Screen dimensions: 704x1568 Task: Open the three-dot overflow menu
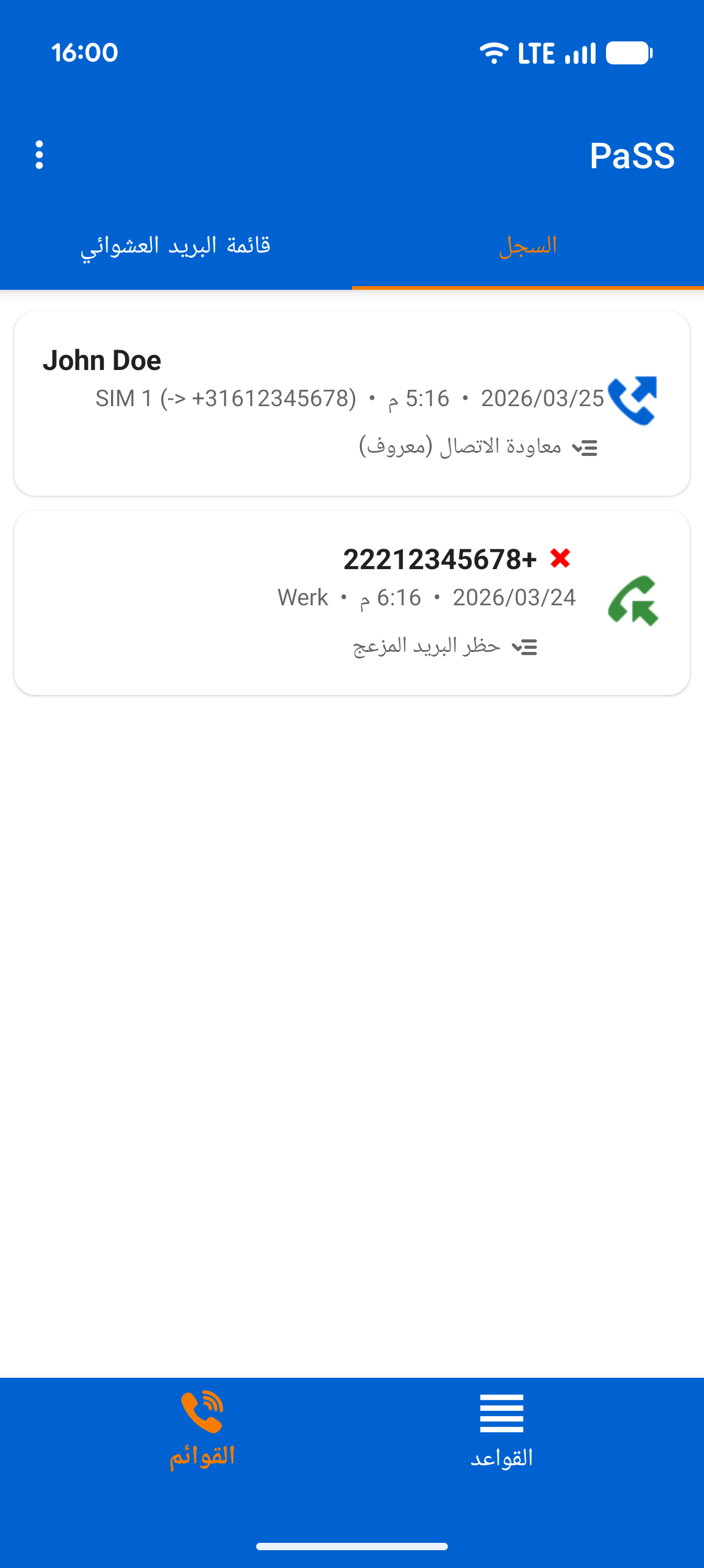pos(39,154)
